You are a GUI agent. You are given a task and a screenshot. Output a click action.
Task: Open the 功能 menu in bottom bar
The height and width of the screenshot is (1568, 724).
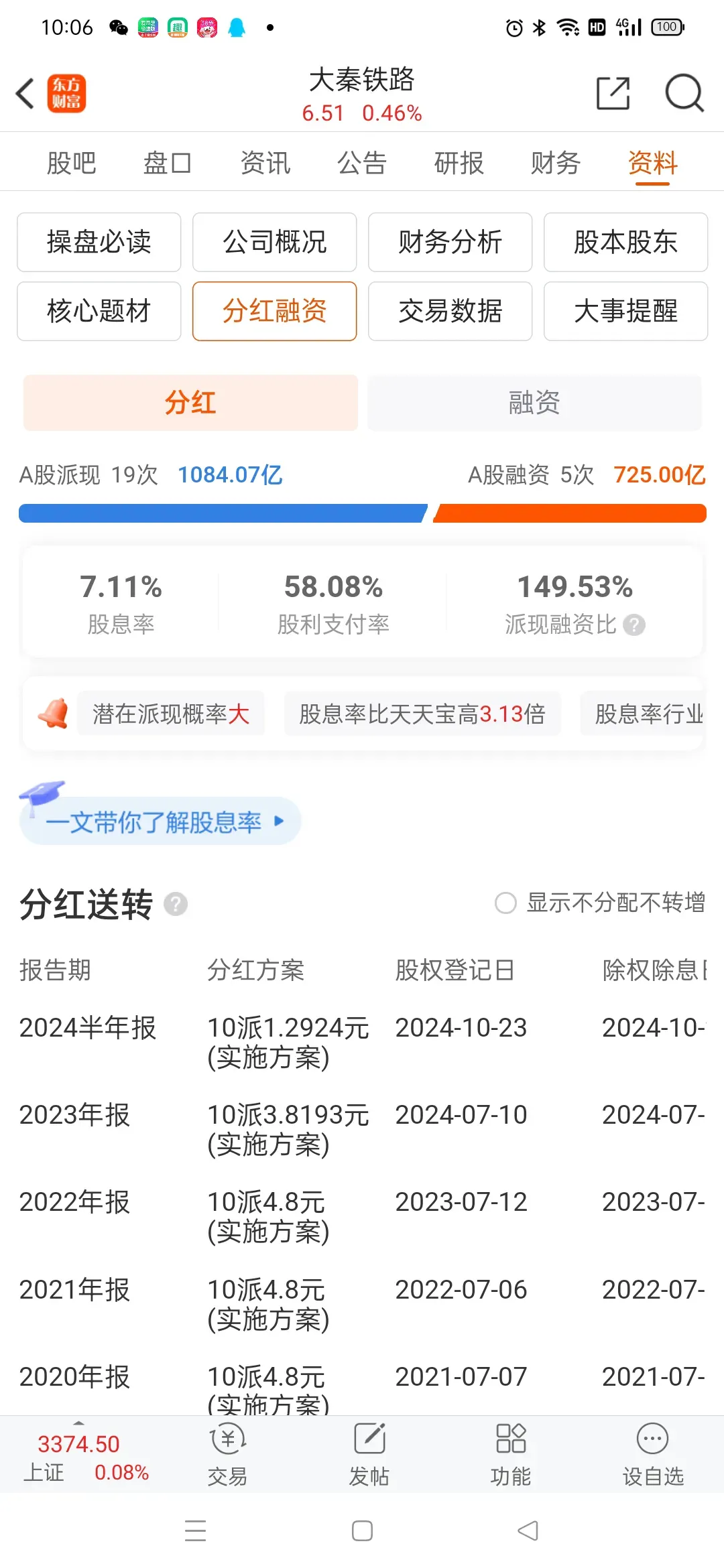(x=511, y=1454)
